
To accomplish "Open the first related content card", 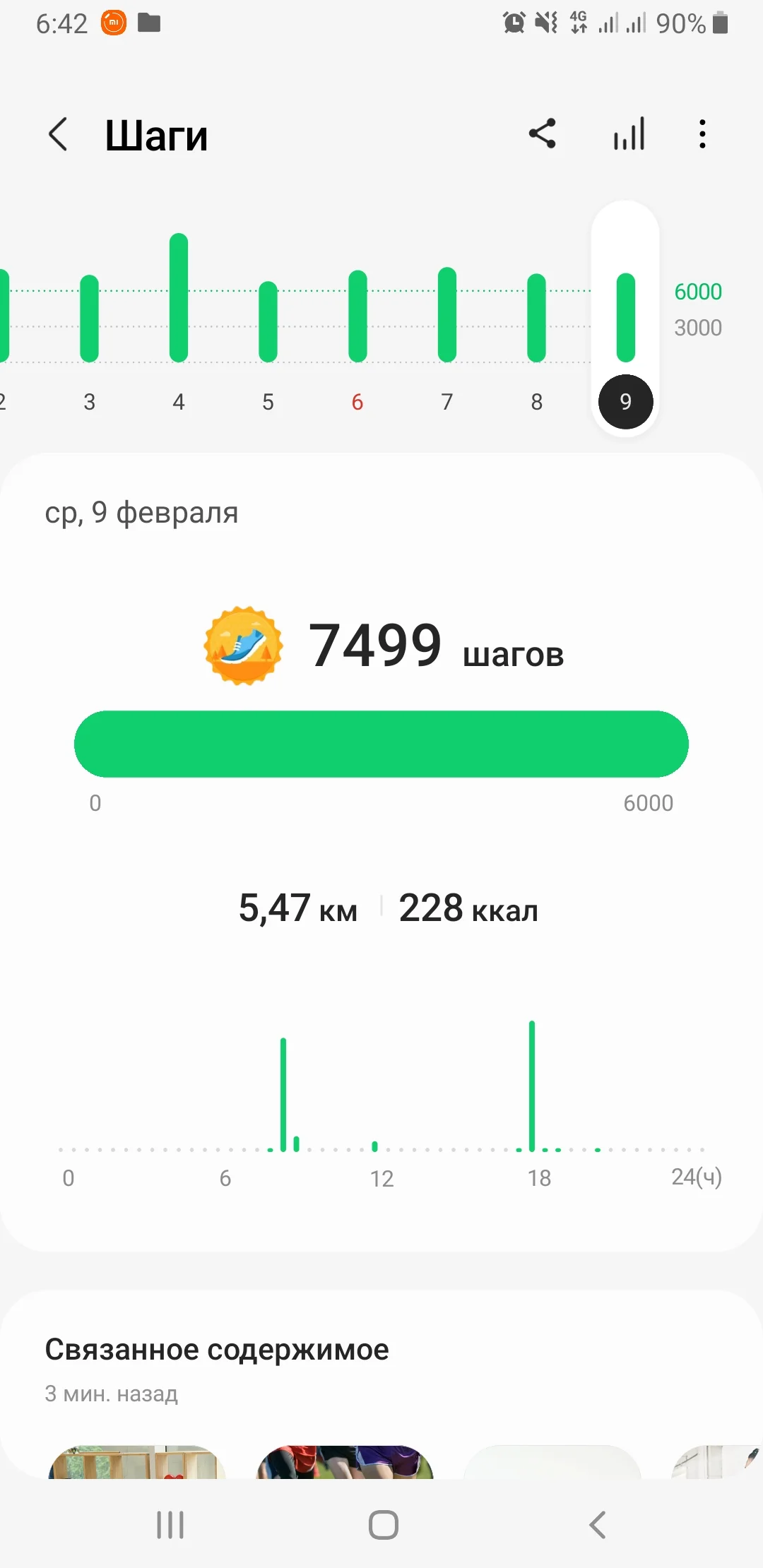I will [x=137, y=1462].
